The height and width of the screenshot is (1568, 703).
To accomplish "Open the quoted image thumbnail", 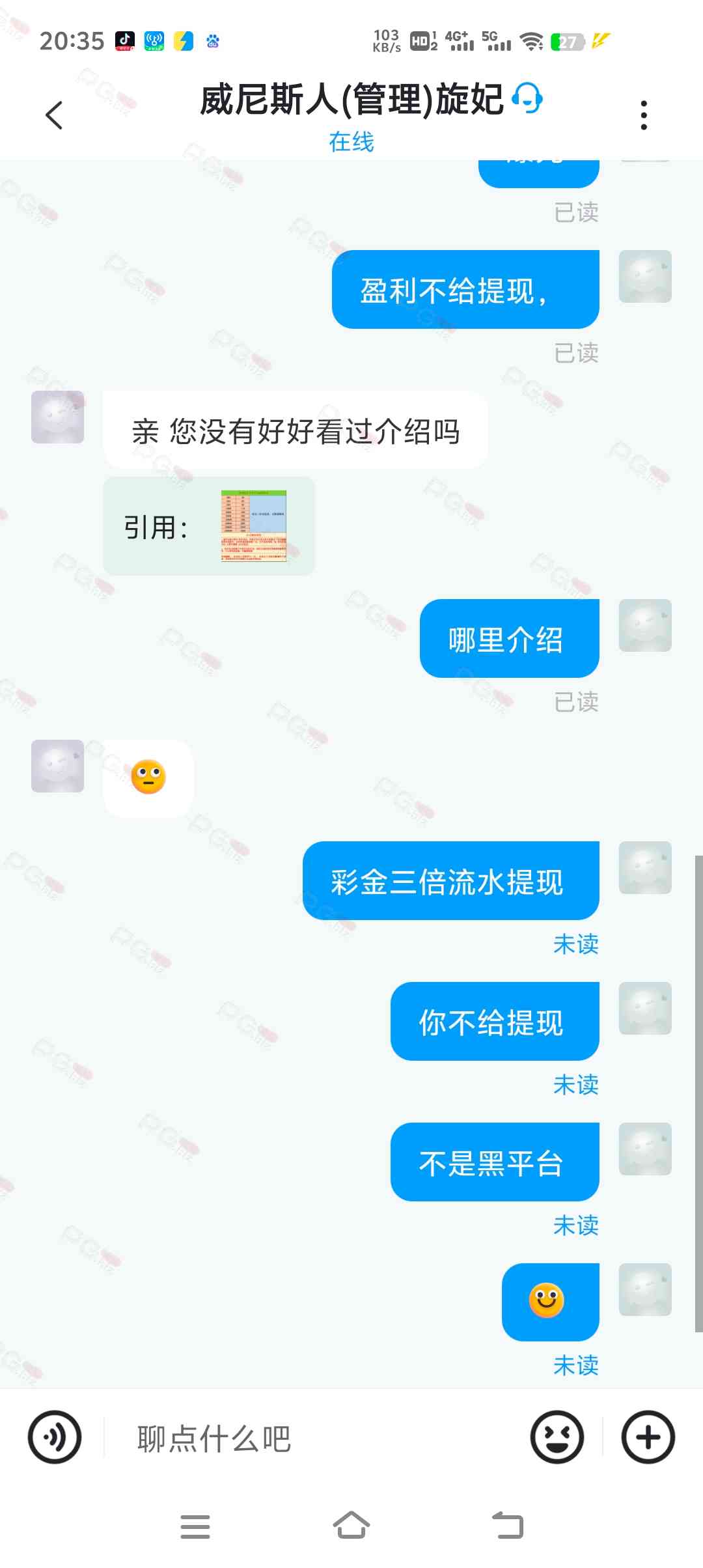I will click(254, 525).
